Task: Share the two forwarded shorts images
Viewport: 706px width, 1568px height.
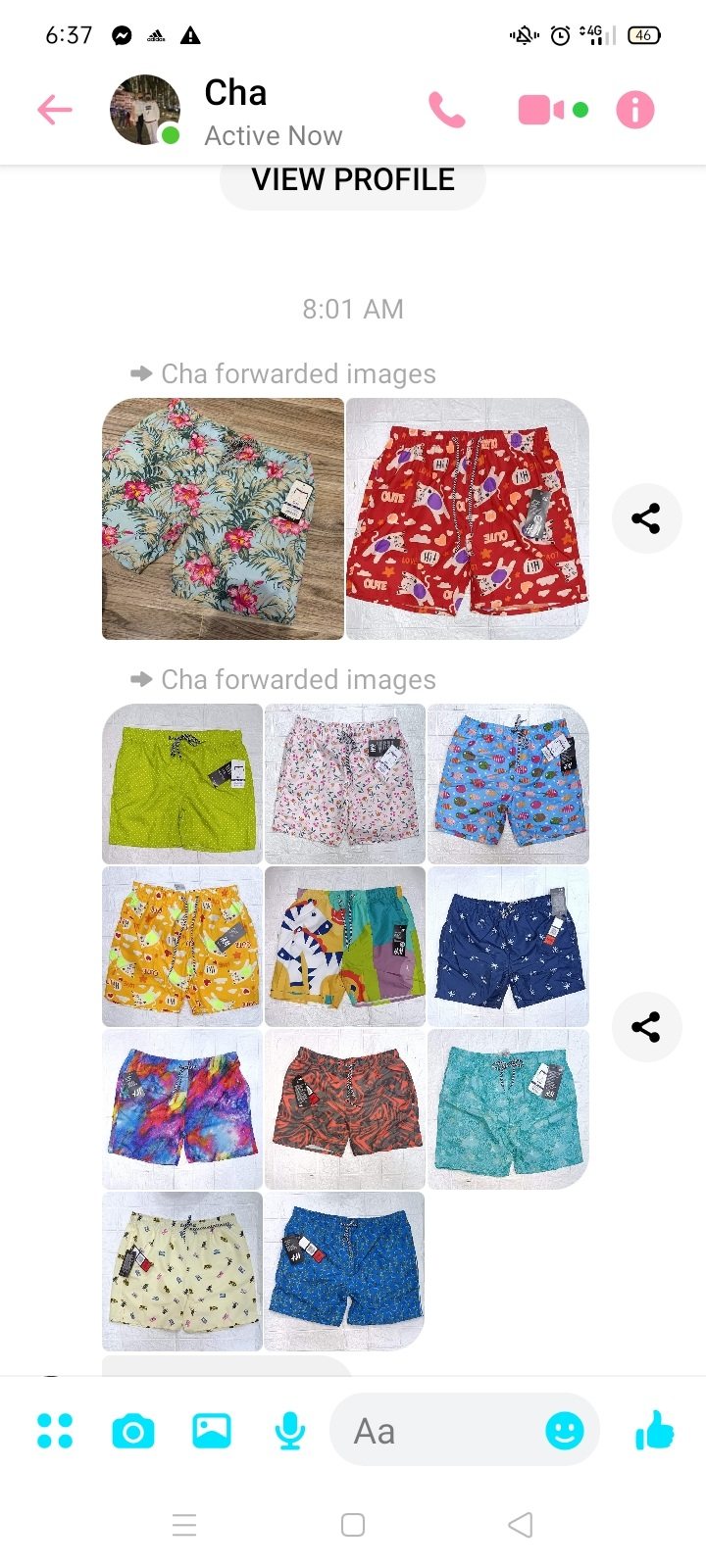Action: [646, 518]
